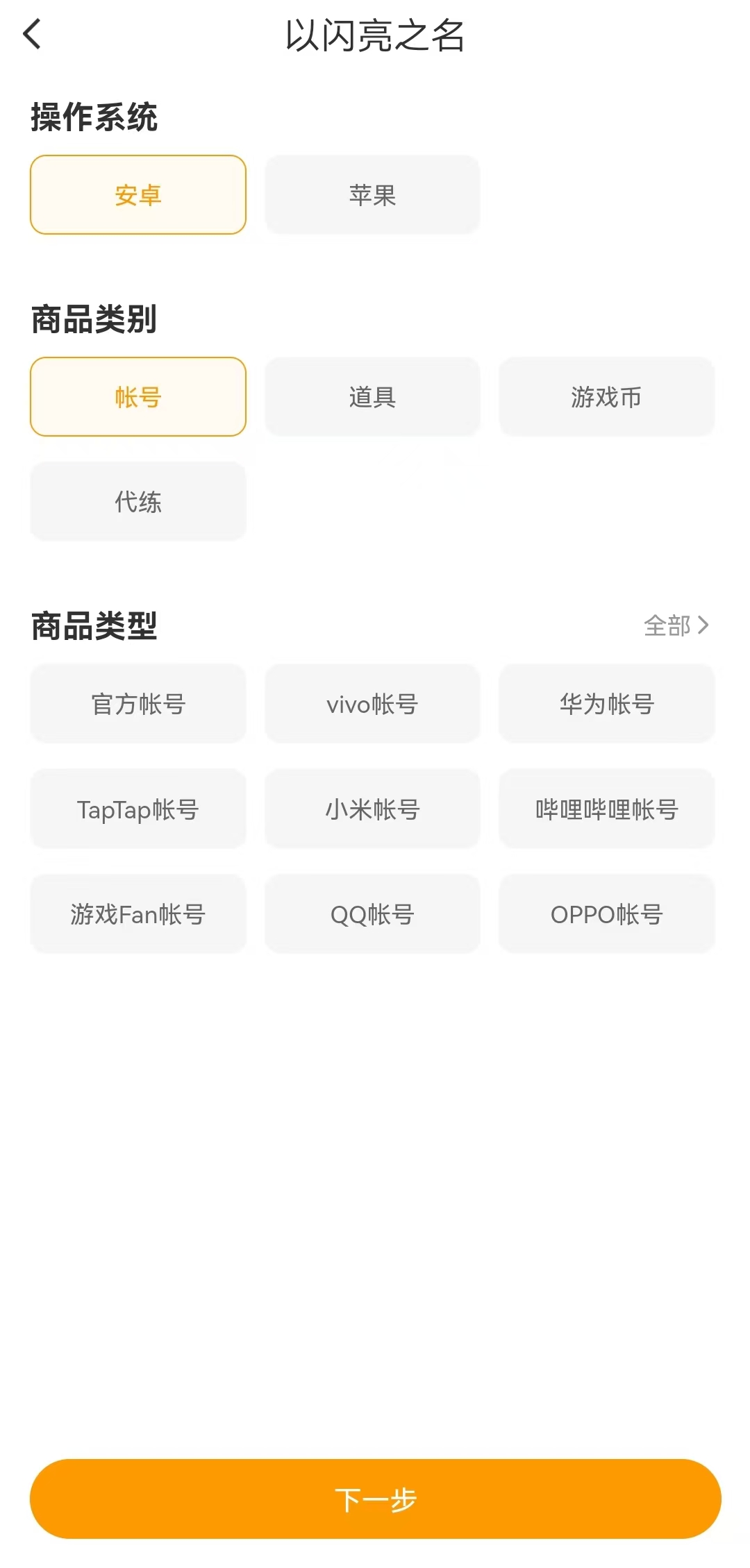This screenshot has width=750, height=1568.
Task: Tap the 小米帐号 chip
Action: [x=372, y=809]
